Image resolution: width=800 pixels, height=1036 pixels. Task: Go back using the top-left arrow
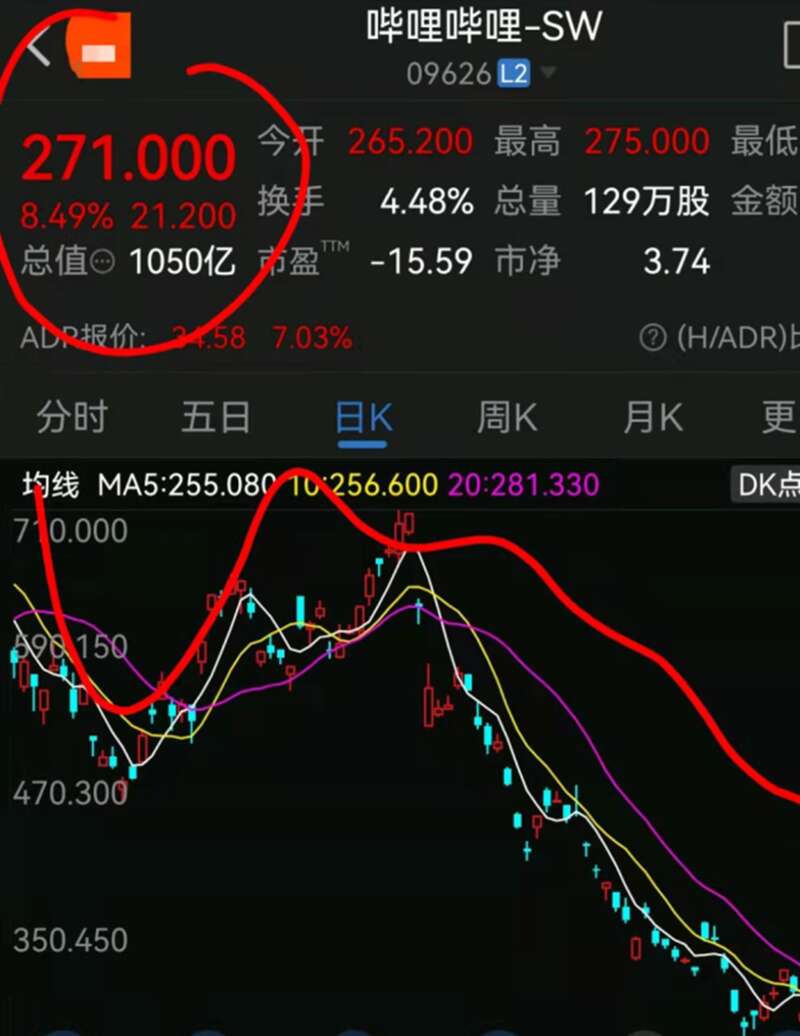coord(38,47)
